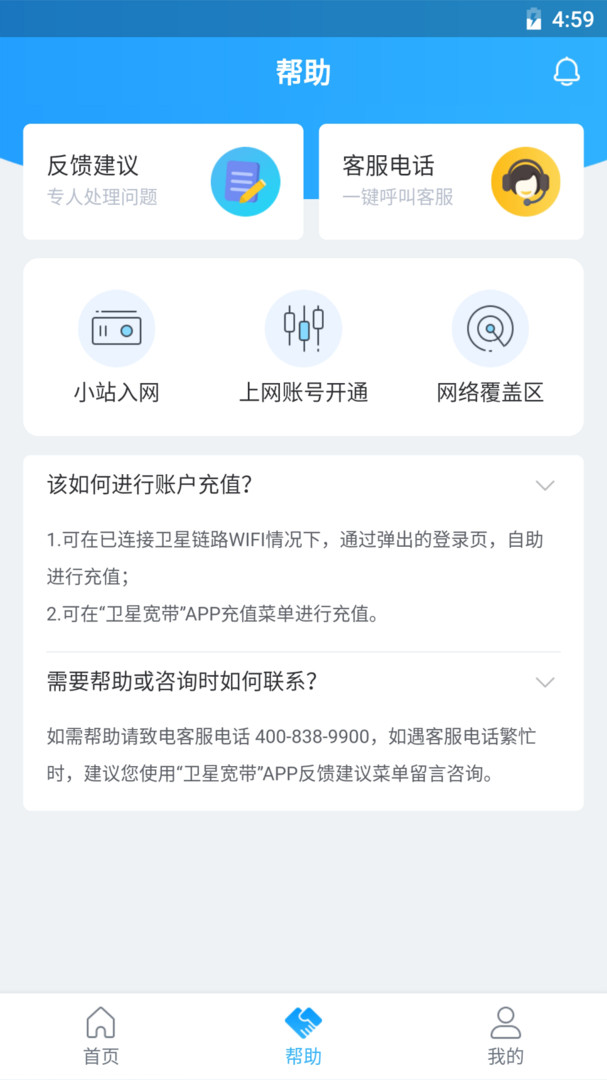Open 小站入网 station setup
The image size is (607, 1080).
pos(116,347)
